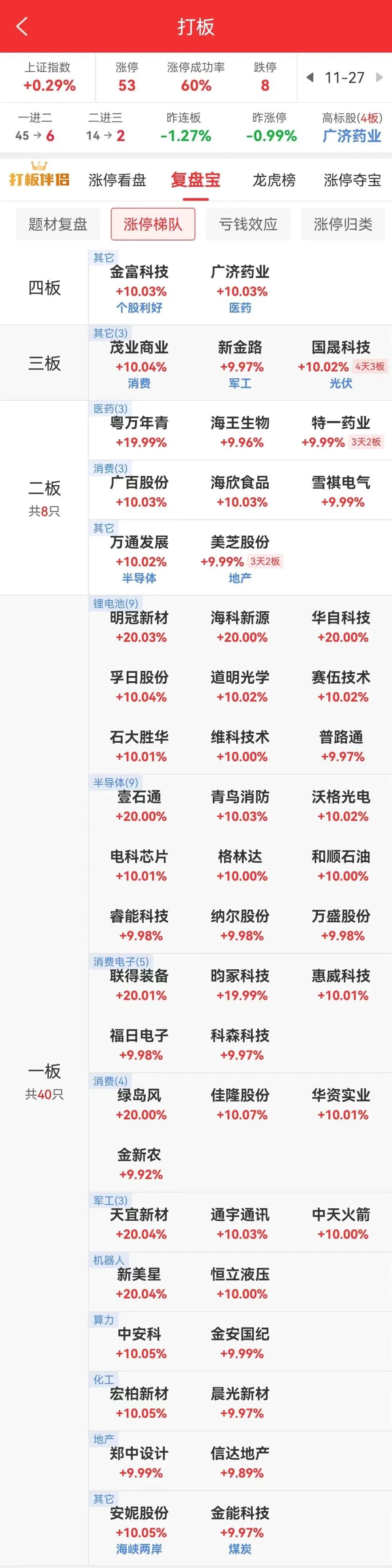Open the 打板伴侣 tab

tap(39, 179)
